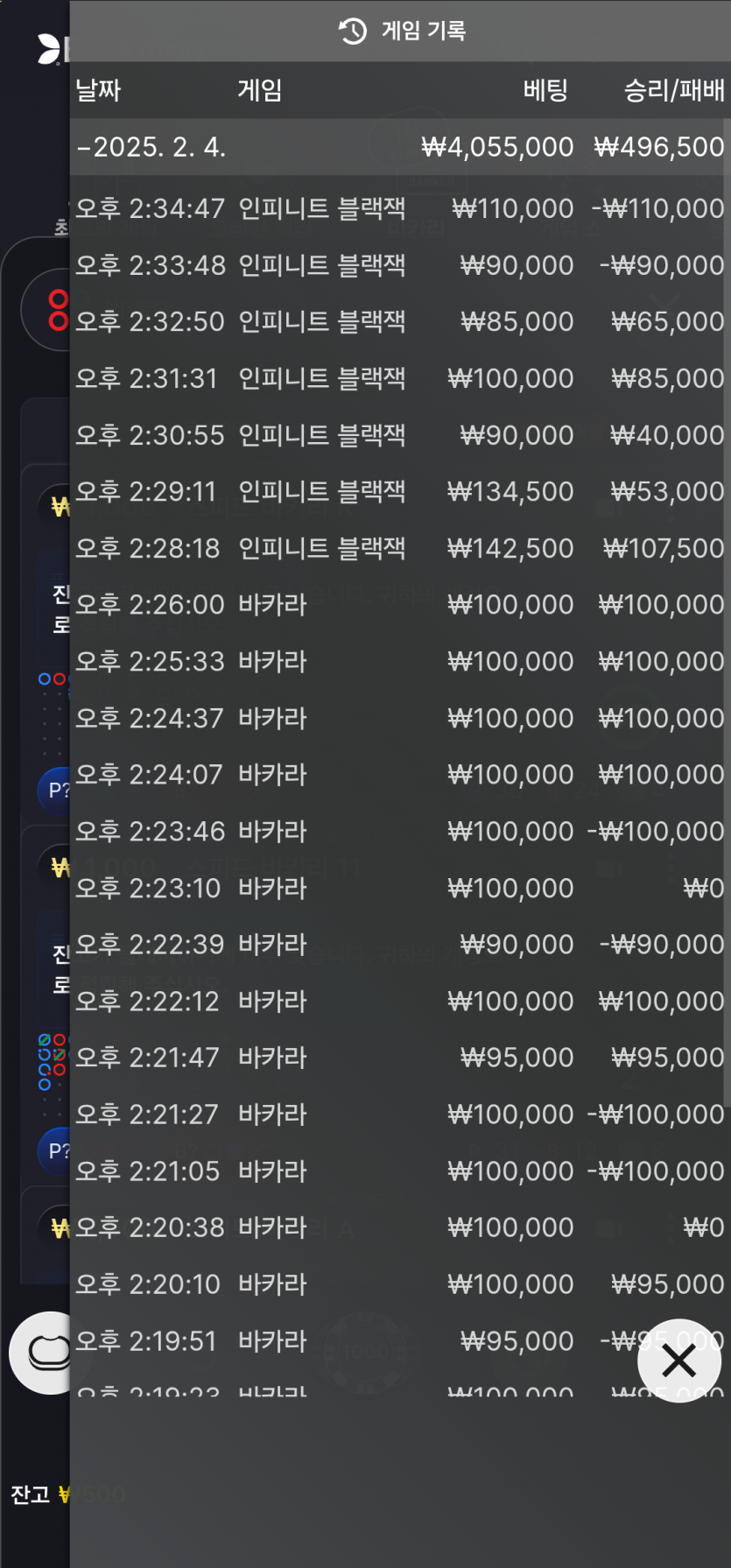
Task: Open the 2:21:05 baccarat round
Action: coord(398,1171)
